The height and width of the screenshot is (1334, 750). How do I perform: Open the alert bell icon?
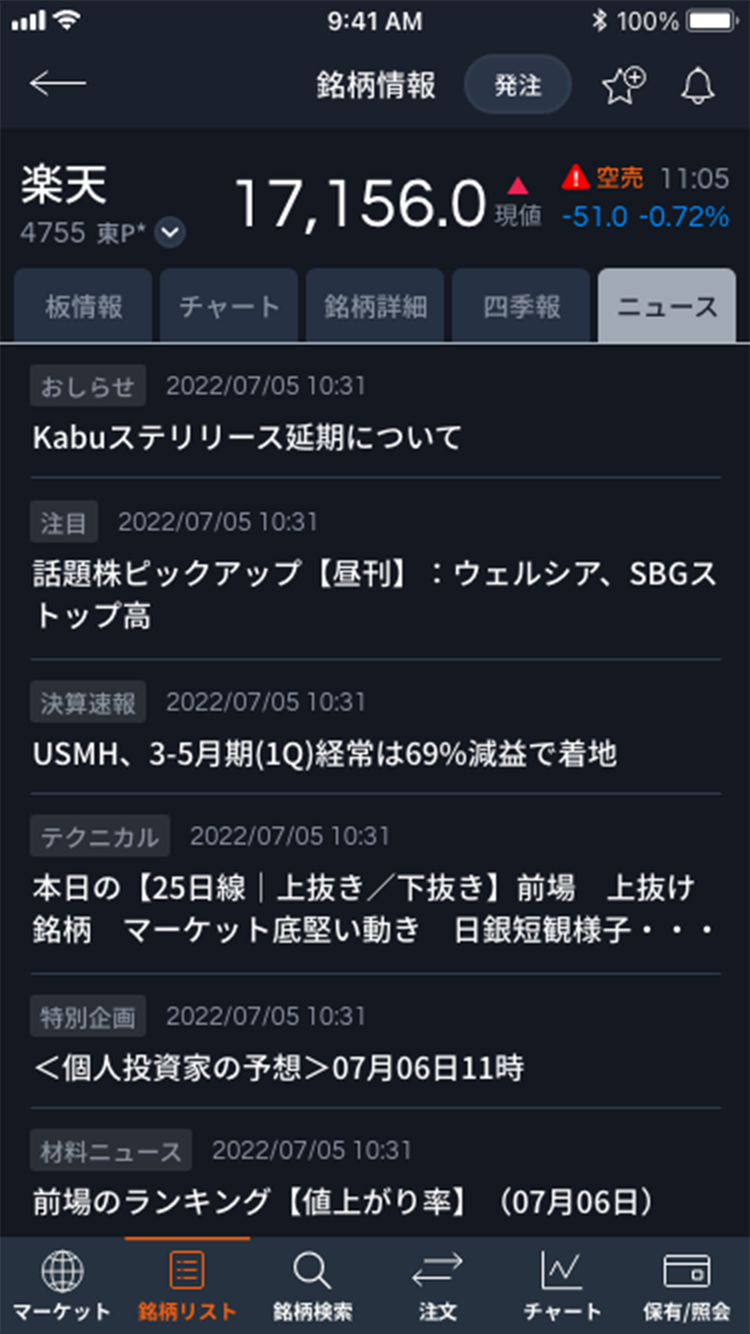698,86
